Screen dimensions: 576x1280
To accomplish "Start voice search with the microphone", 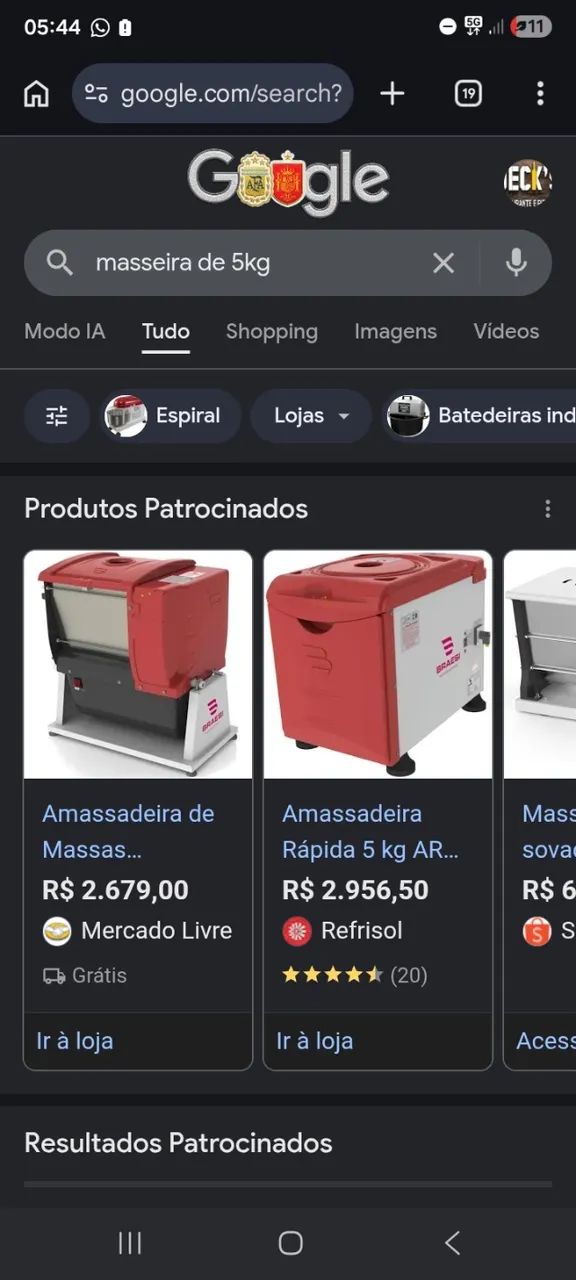I will [516, 263].
